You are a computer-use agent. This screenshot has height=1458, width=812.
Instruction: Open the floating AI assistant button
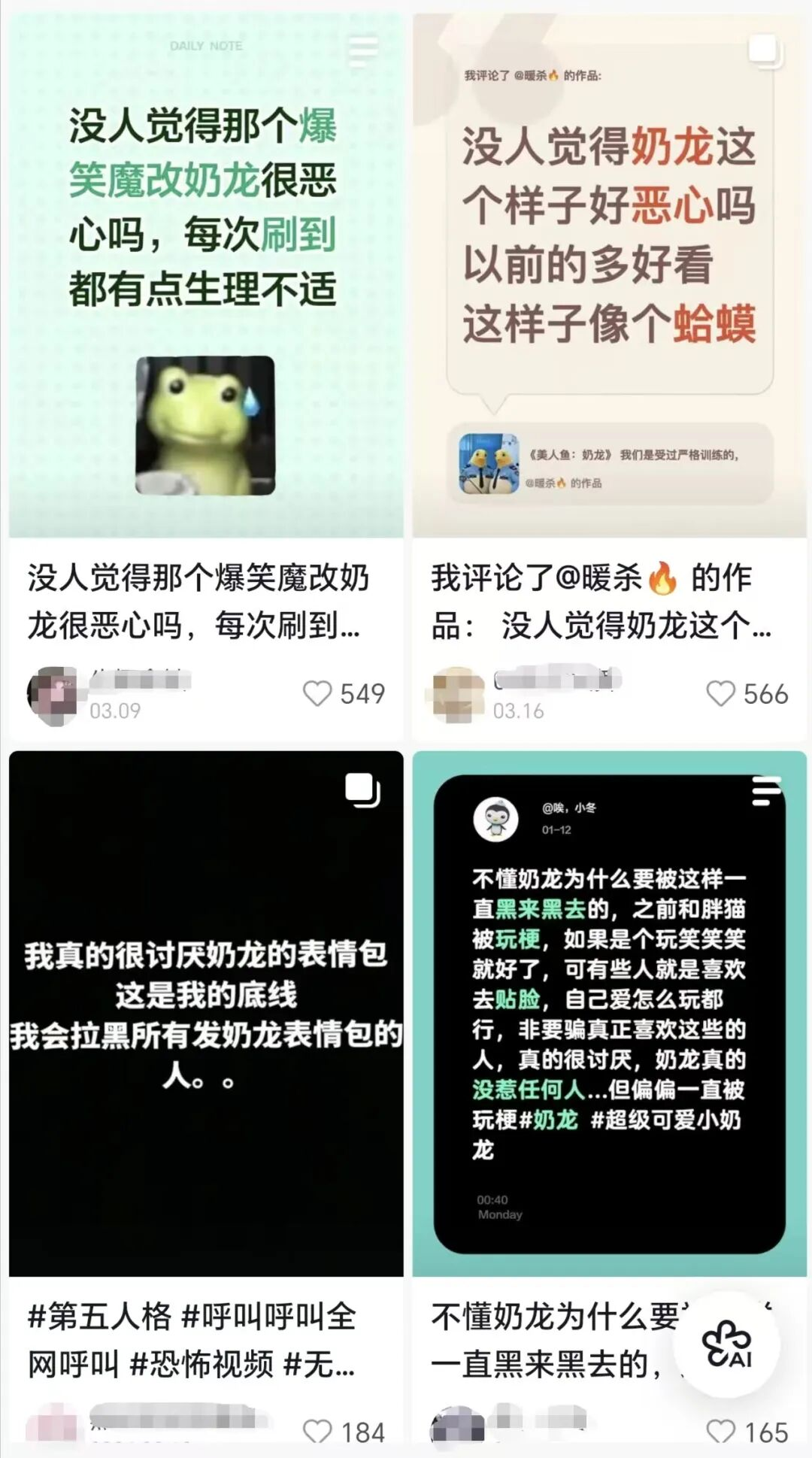[726, 1345]
